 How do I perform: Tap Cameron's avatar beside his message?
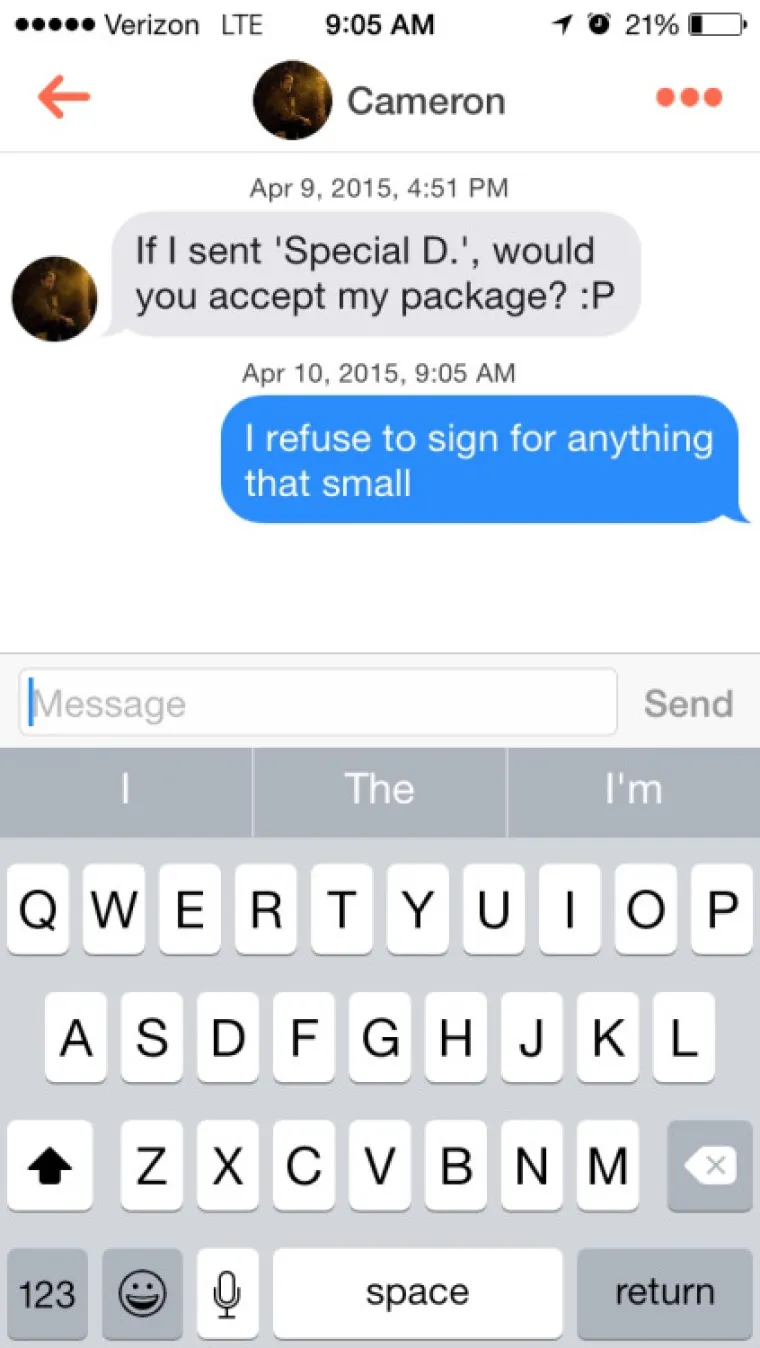[x=54, y=298]
